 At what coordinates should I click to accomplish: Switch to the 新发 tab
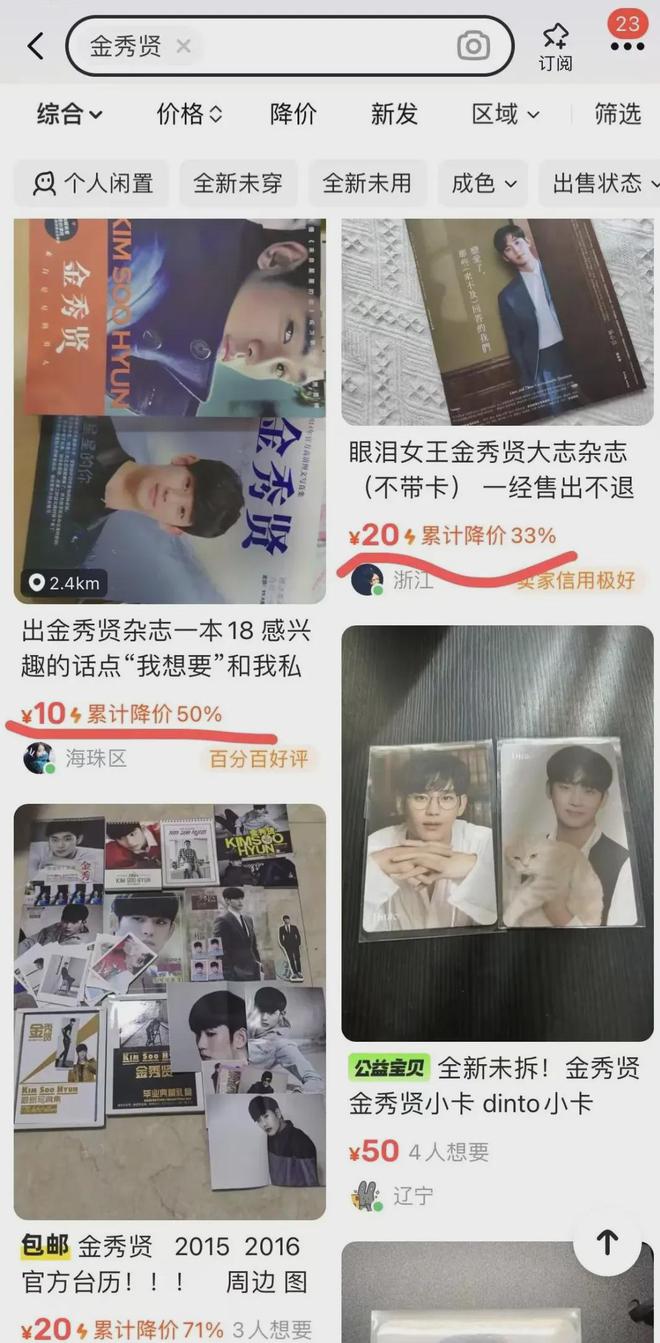click(394, 114)
